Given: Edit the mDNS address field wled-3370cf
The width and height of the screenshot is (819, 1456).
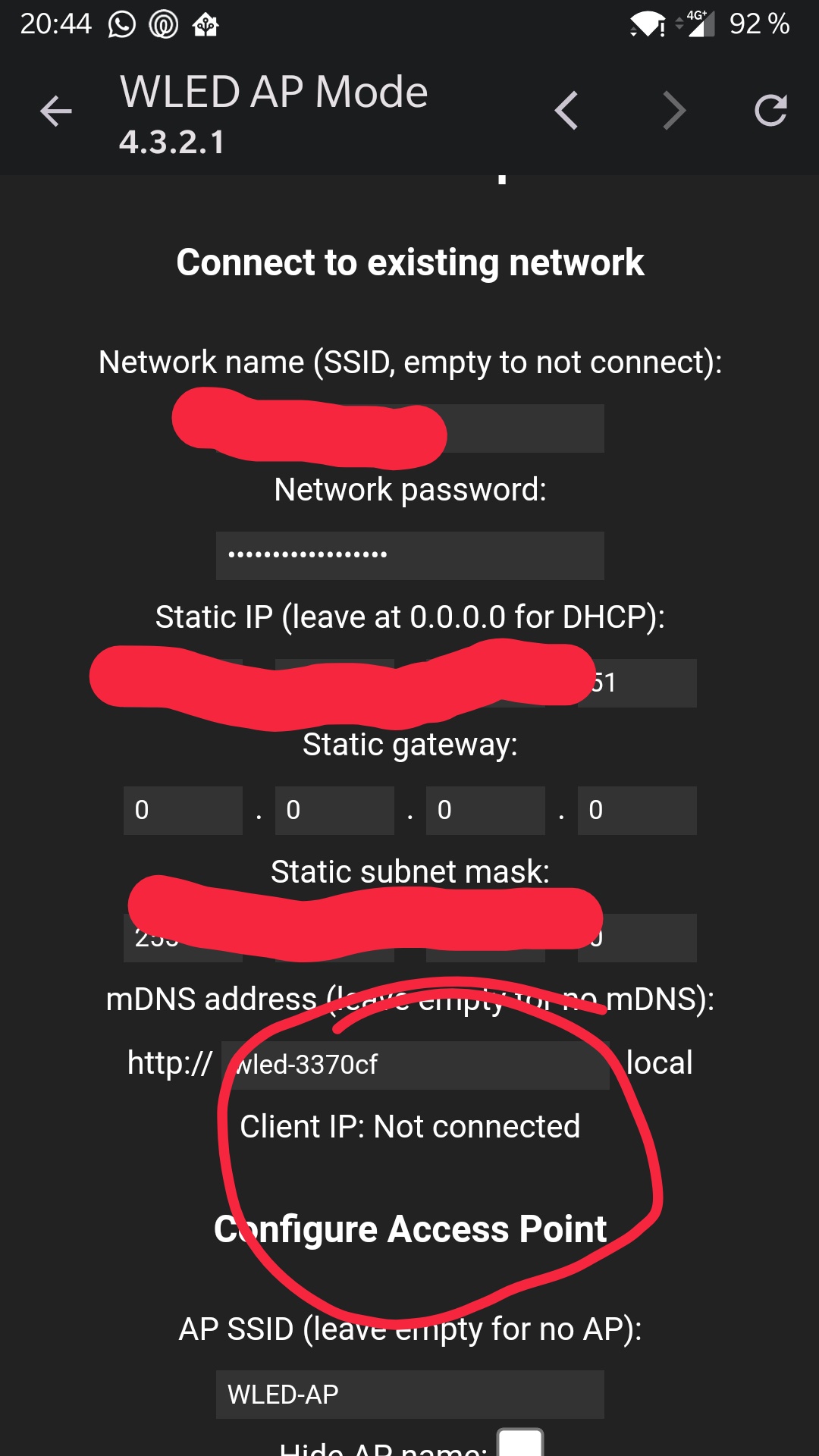Looking at the screenshot, I should click(x=416, y=1065).
